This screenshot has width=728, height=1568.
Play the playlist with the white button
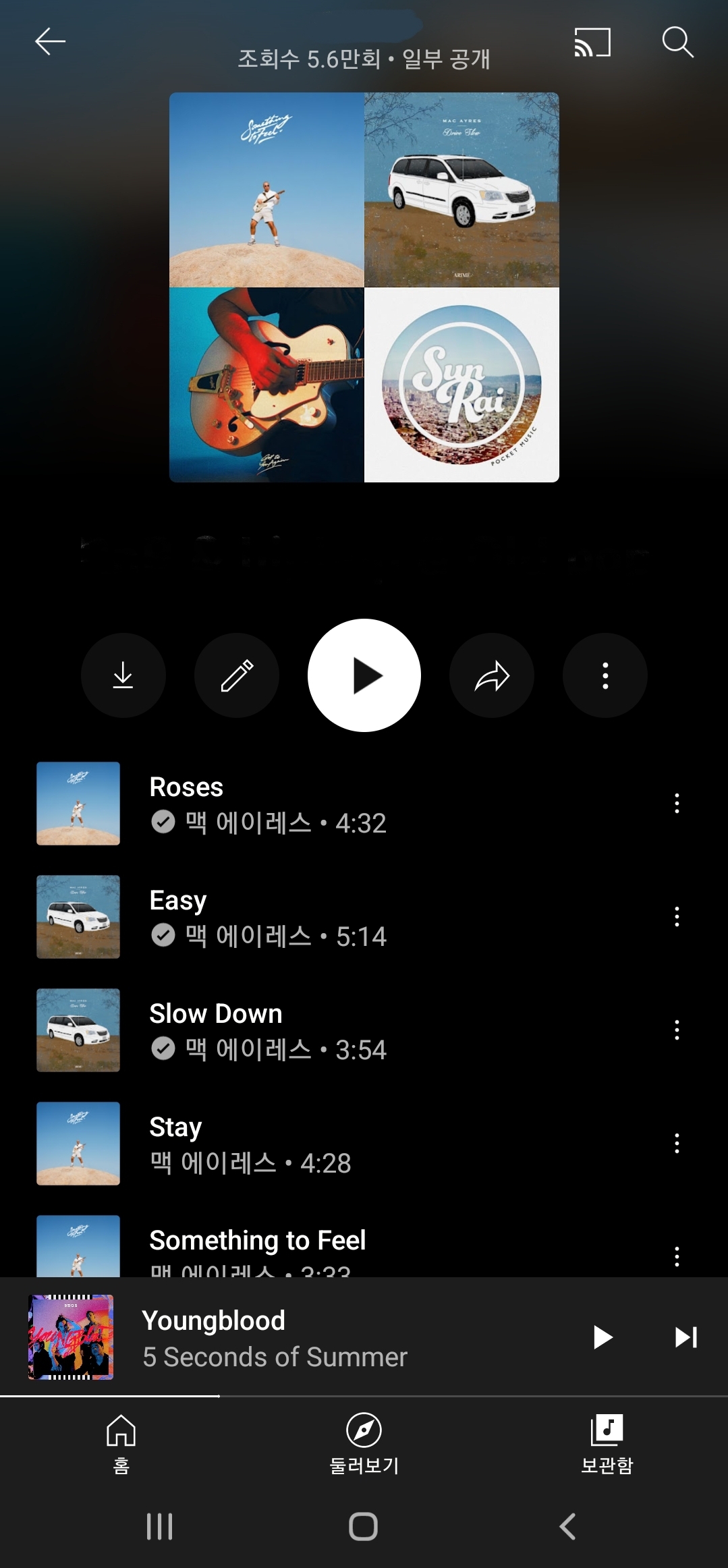click(364, 675)
